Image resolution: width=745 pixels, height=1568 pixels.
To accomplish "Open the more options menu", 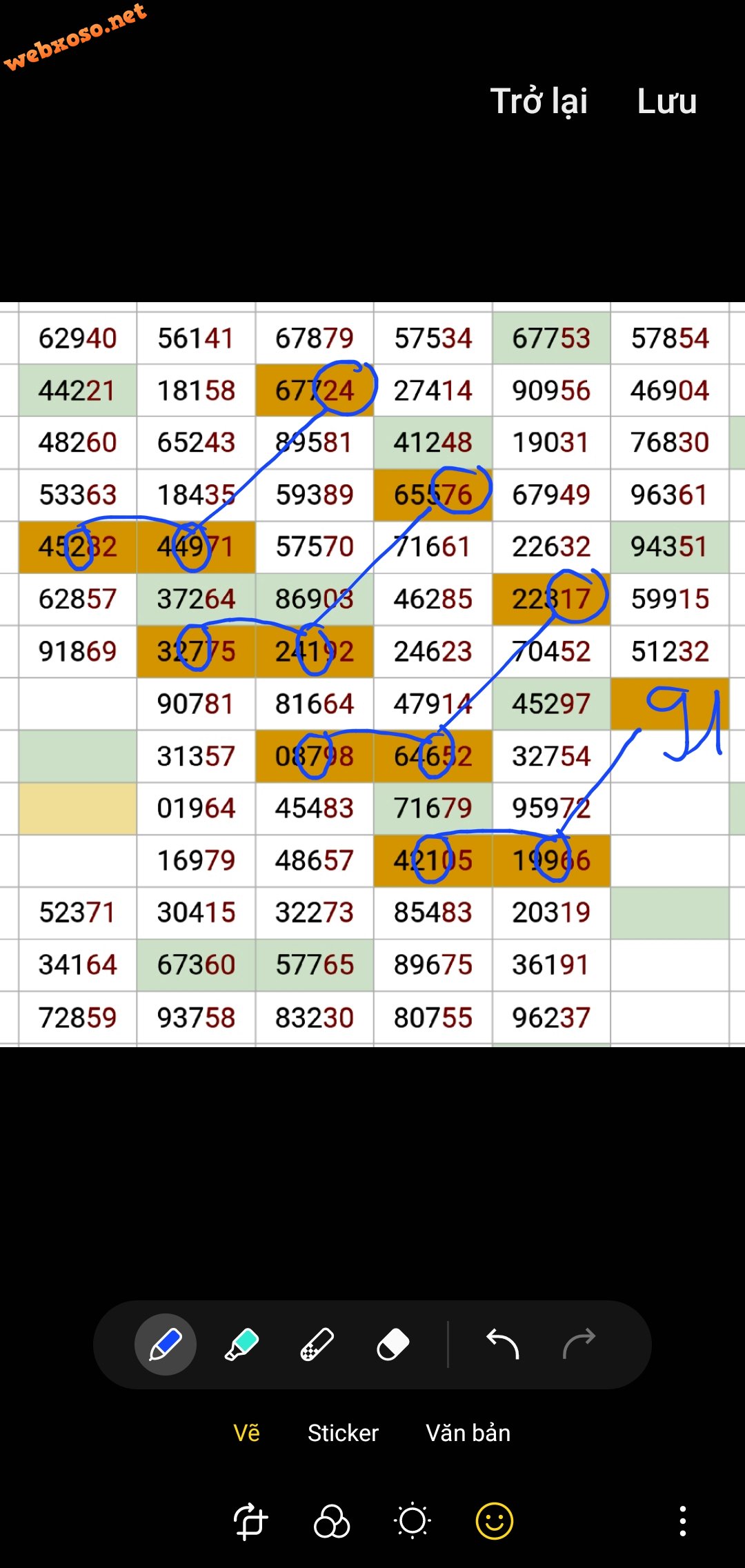I will pyautogui.click(x=682, y=1521).
